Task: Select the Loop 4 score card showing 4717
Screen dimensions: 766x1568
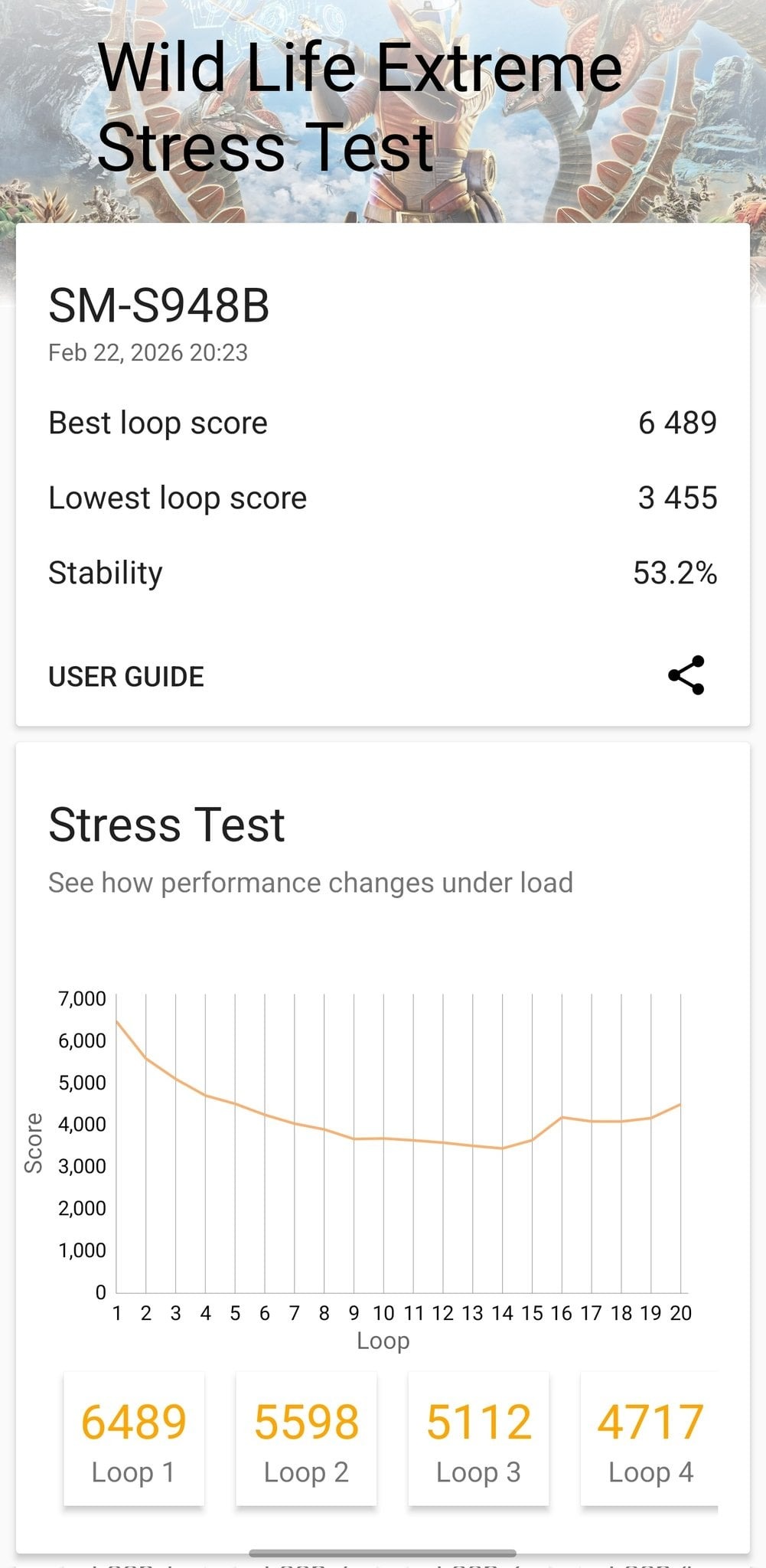Action: [652, 1439]
